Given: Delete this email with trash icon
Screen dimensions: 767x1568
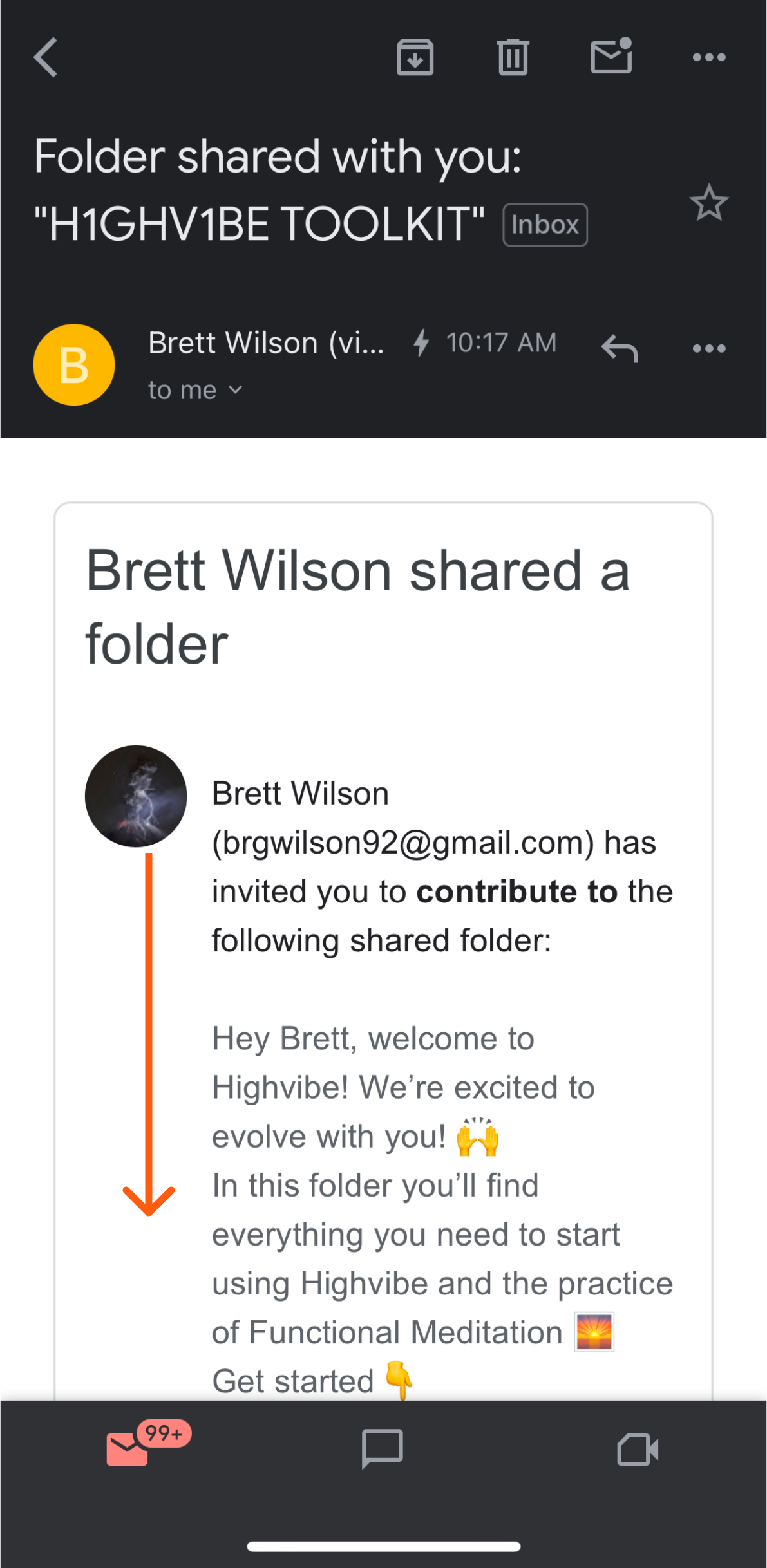Looking at the screenshot, I should pos(513,57).
